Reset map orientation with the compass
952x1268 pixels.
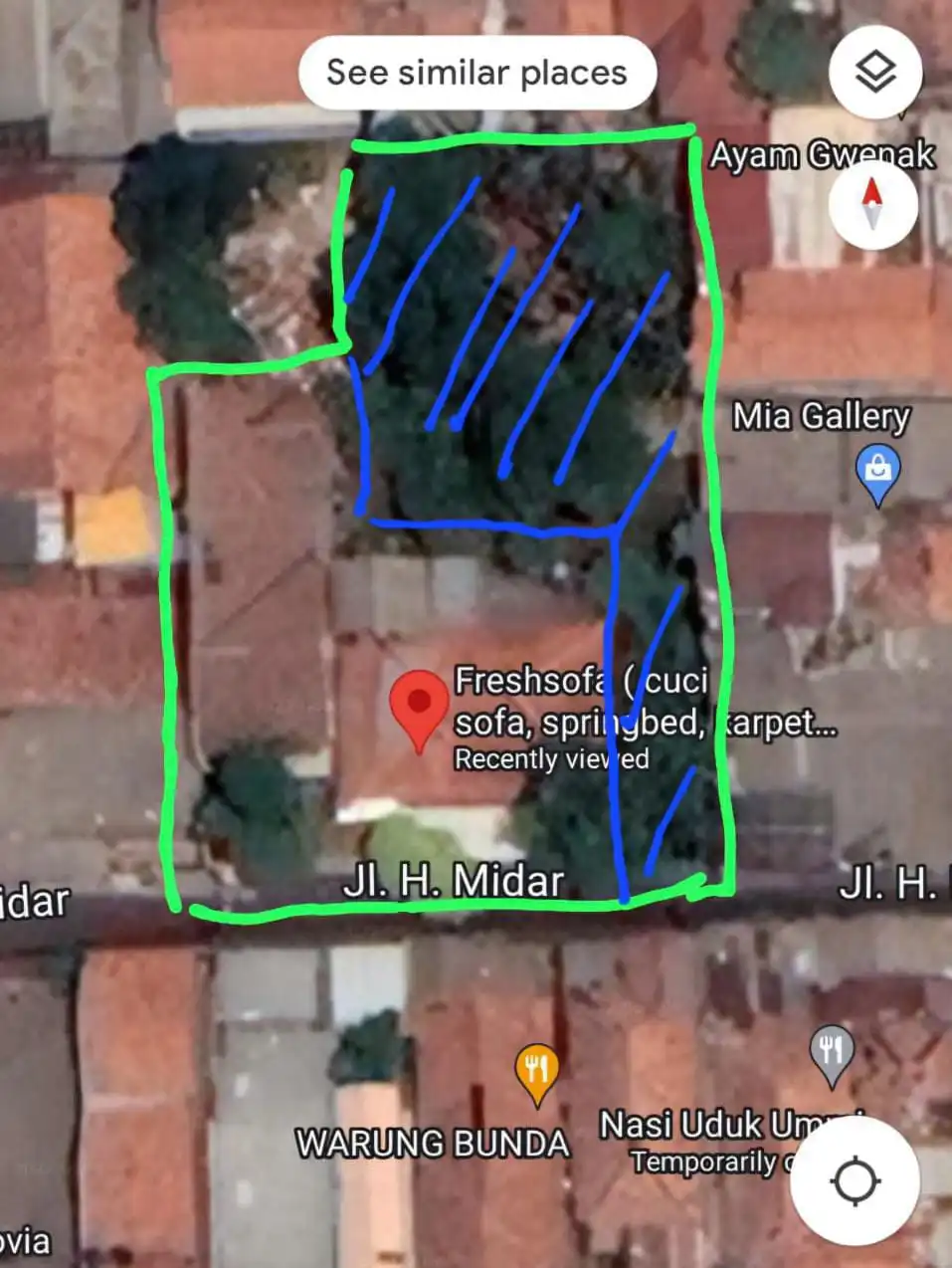(x=872, y=204)
